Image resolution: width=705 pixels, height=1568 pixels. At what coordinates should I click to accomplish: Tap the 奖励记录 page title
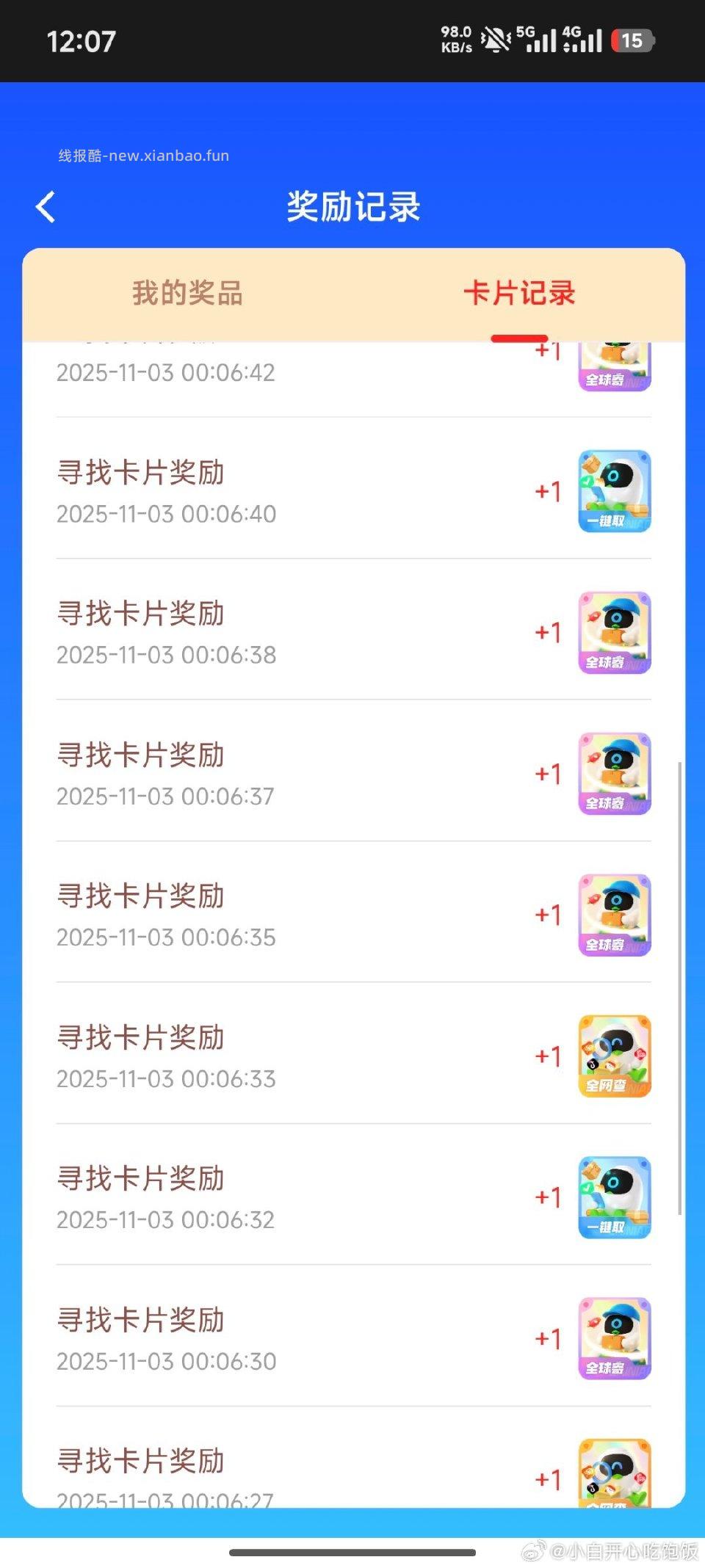point(352,207)
